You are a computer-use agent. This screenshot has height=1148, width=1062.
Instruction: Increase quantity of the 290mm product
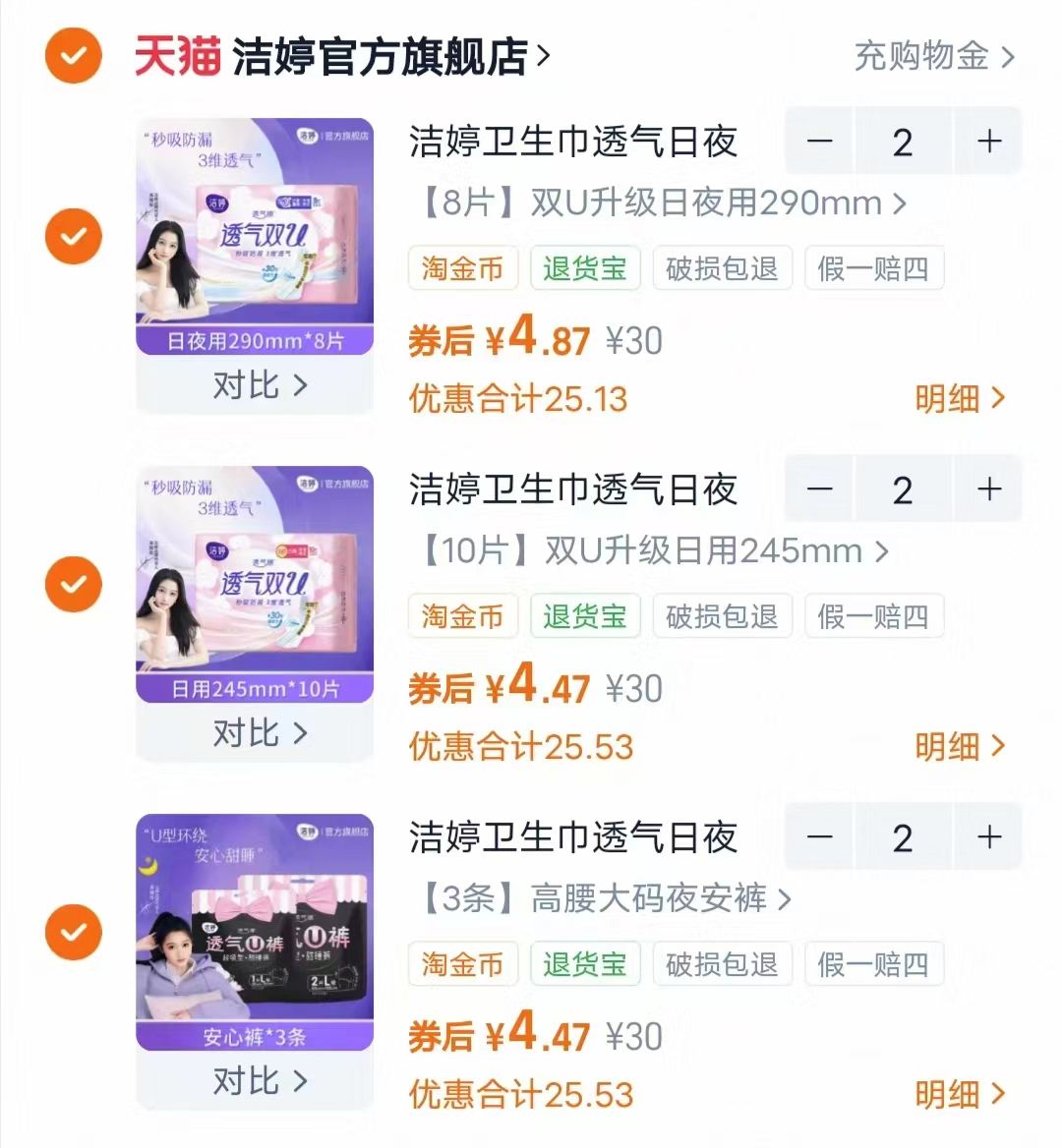[987, 141]
